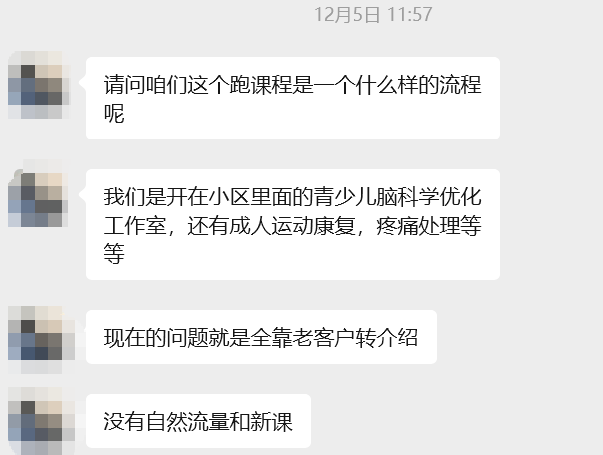This screenshot has height=455, width=603.
Task: View profile from avatar beside "现在的问题就是全靠老客户转介绍"
Action: [x=38, y=338]
